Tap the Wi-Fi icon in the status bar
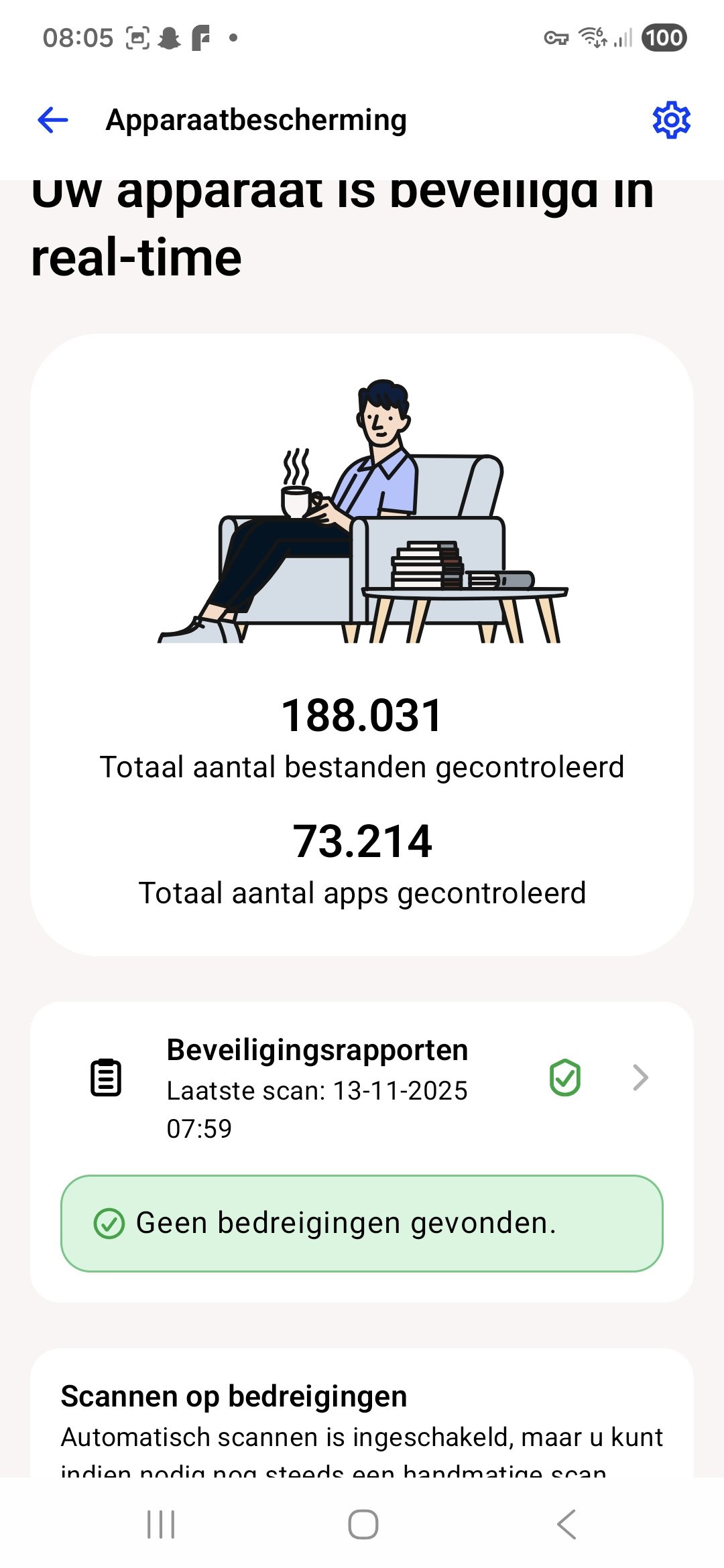 (590, 37)
